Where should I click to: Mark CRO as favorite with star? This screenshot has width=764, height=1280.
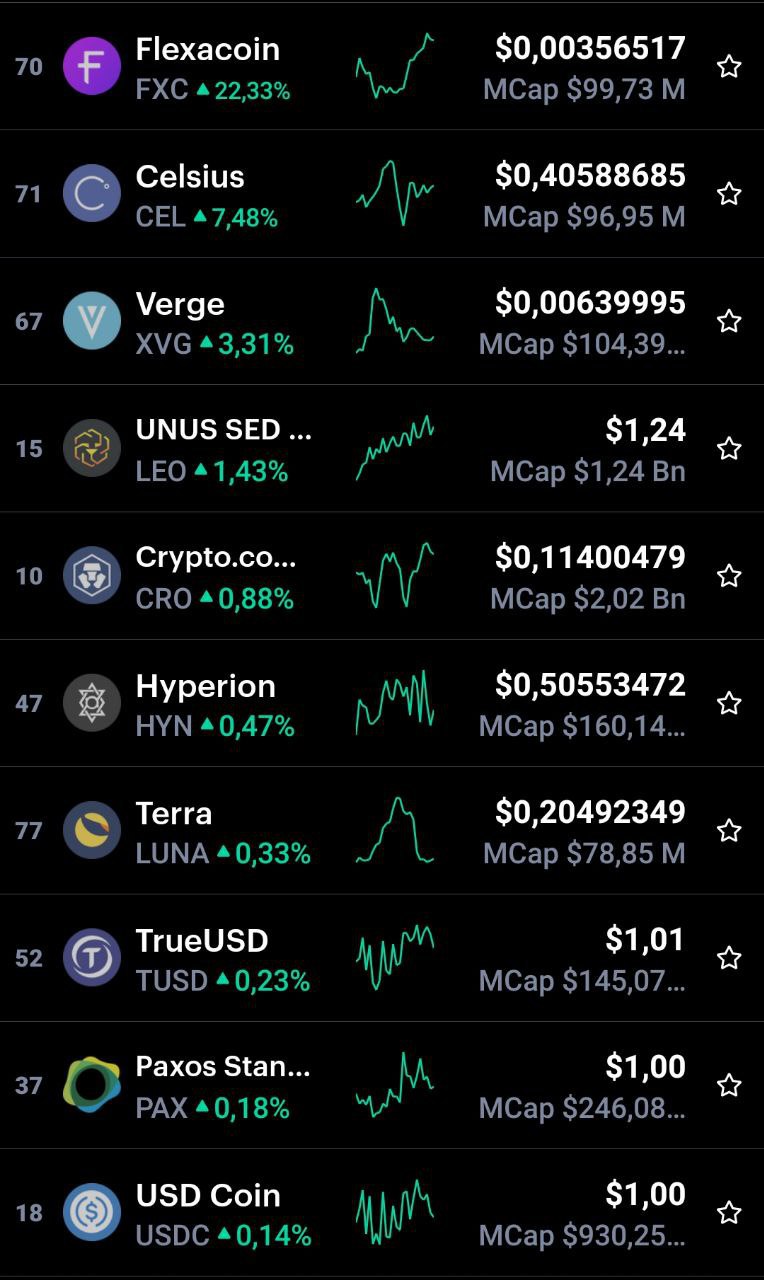click(729, 576)
